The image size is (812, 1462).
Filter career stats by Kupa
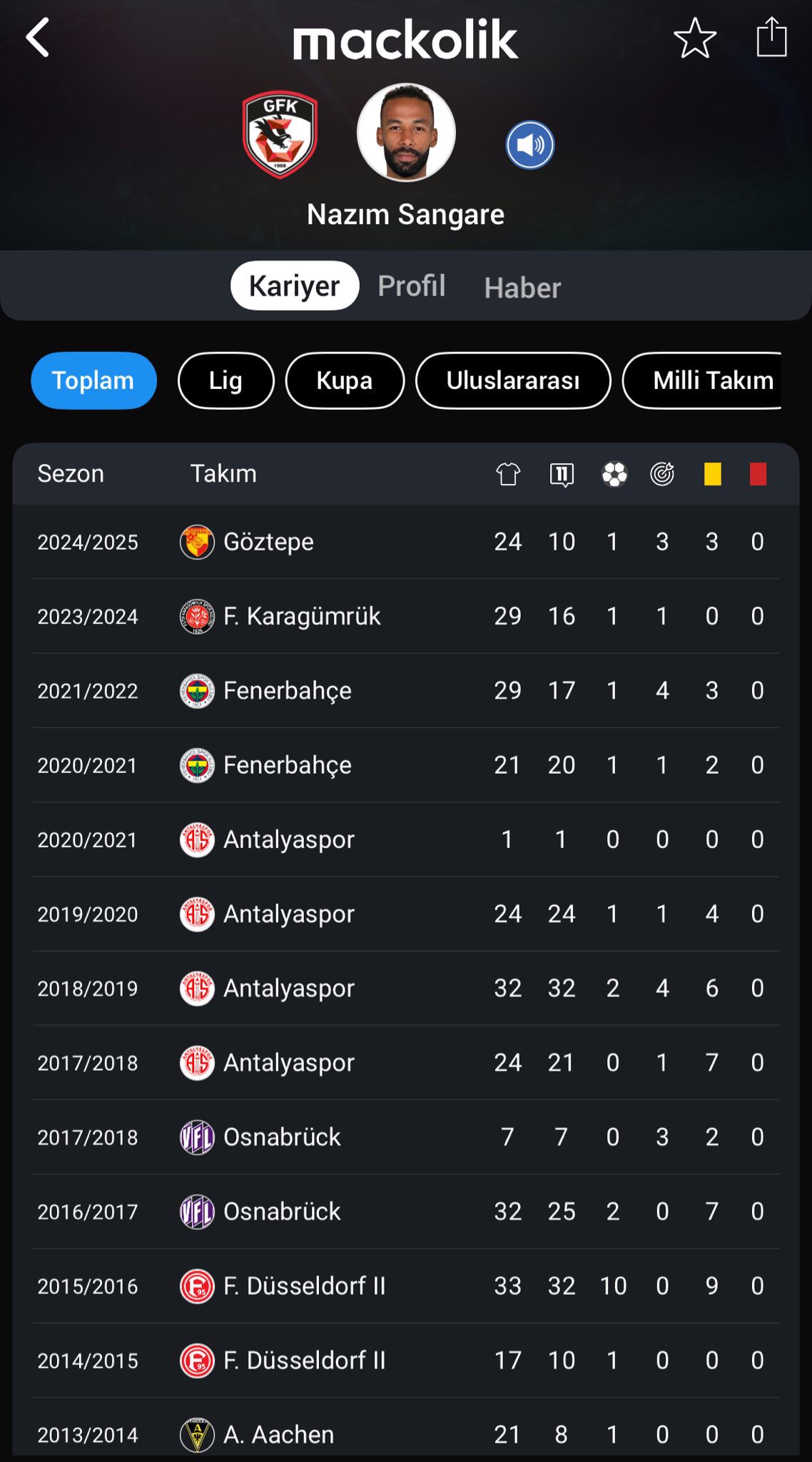(x=345, y=380)
